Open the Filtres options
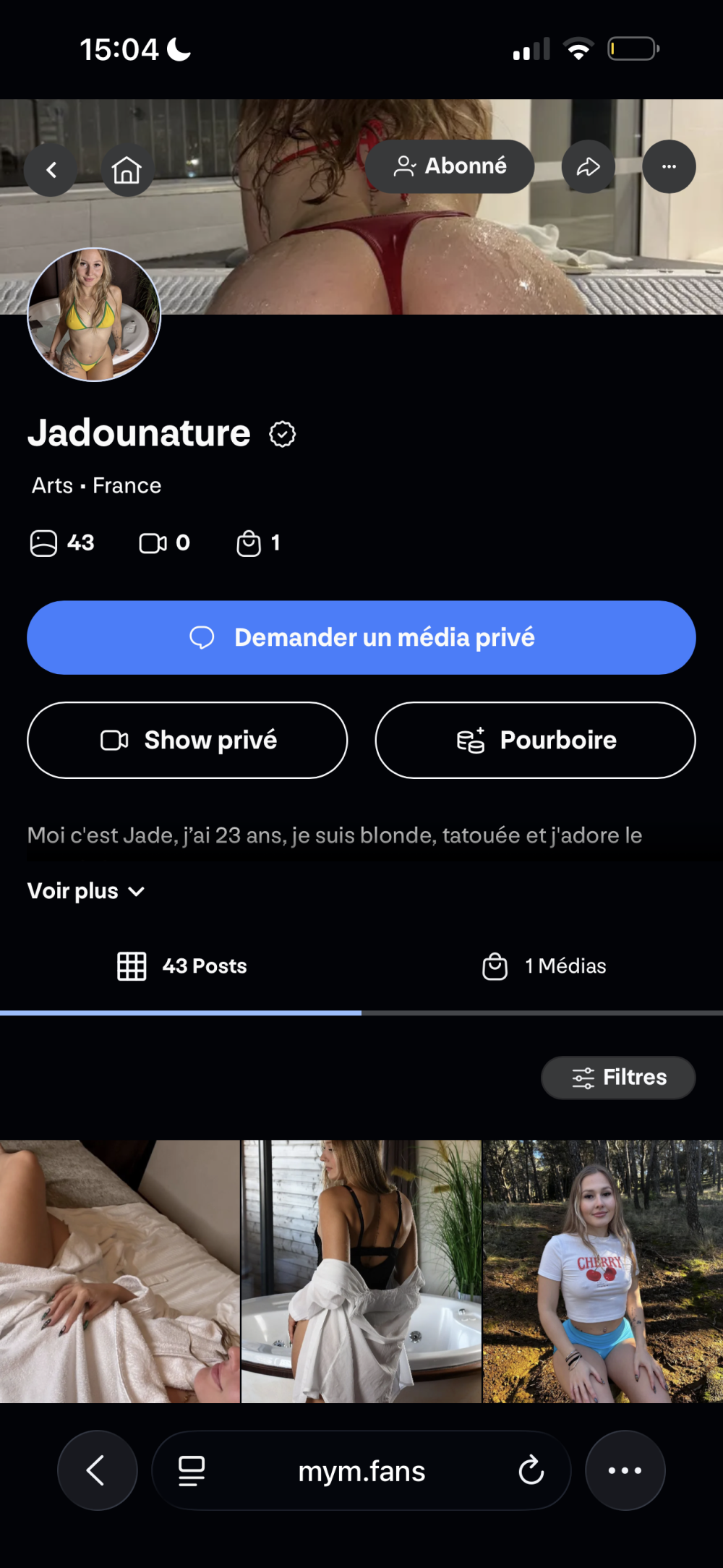723x1568 pixels. (618, 1078)
